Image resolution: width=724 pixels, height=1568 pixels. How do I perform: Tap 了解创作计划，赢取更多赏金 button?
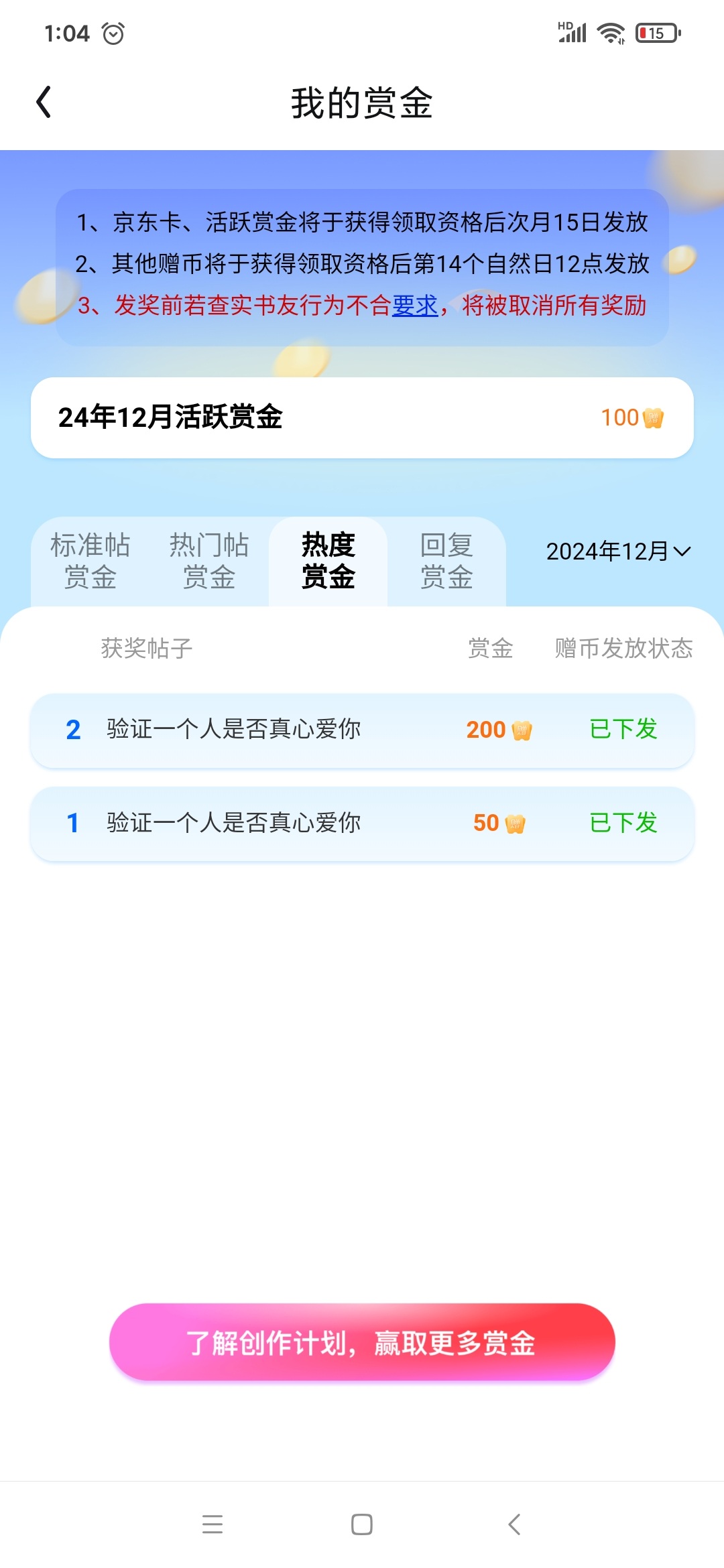click(x=362, y=1342)
